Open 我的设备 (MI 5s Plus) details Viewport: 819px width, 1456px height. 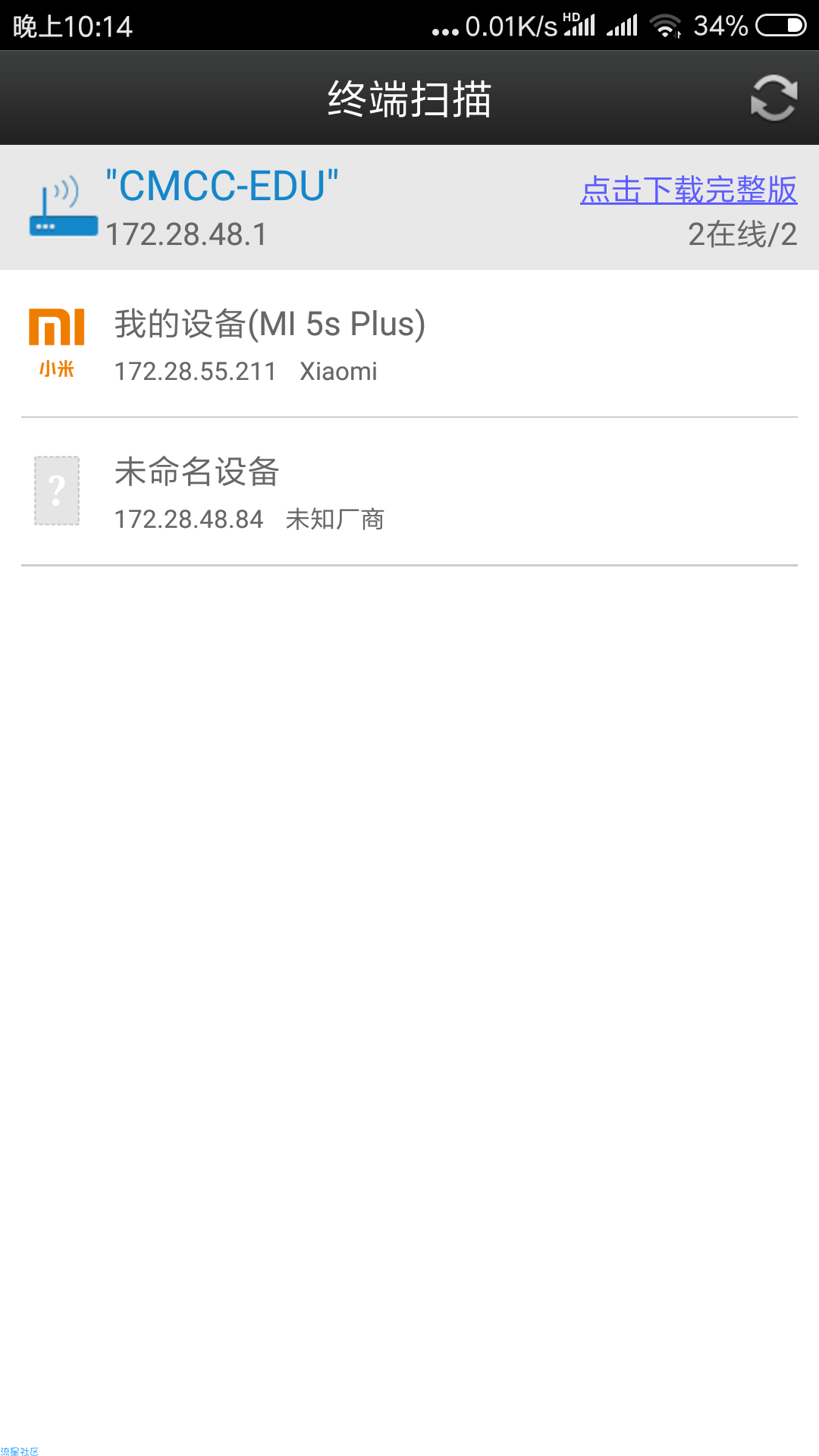coord(409,344)
